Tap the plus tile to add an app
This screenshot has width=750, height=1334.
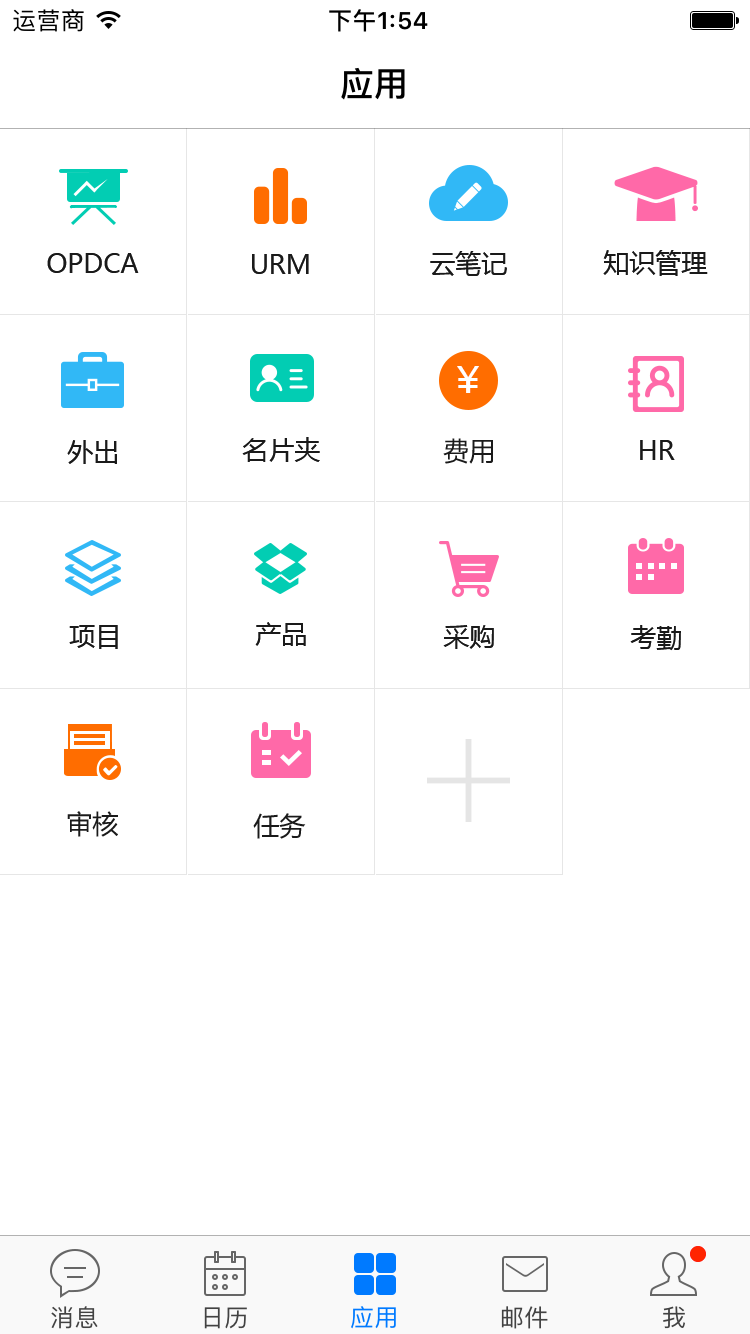(468, 781)
